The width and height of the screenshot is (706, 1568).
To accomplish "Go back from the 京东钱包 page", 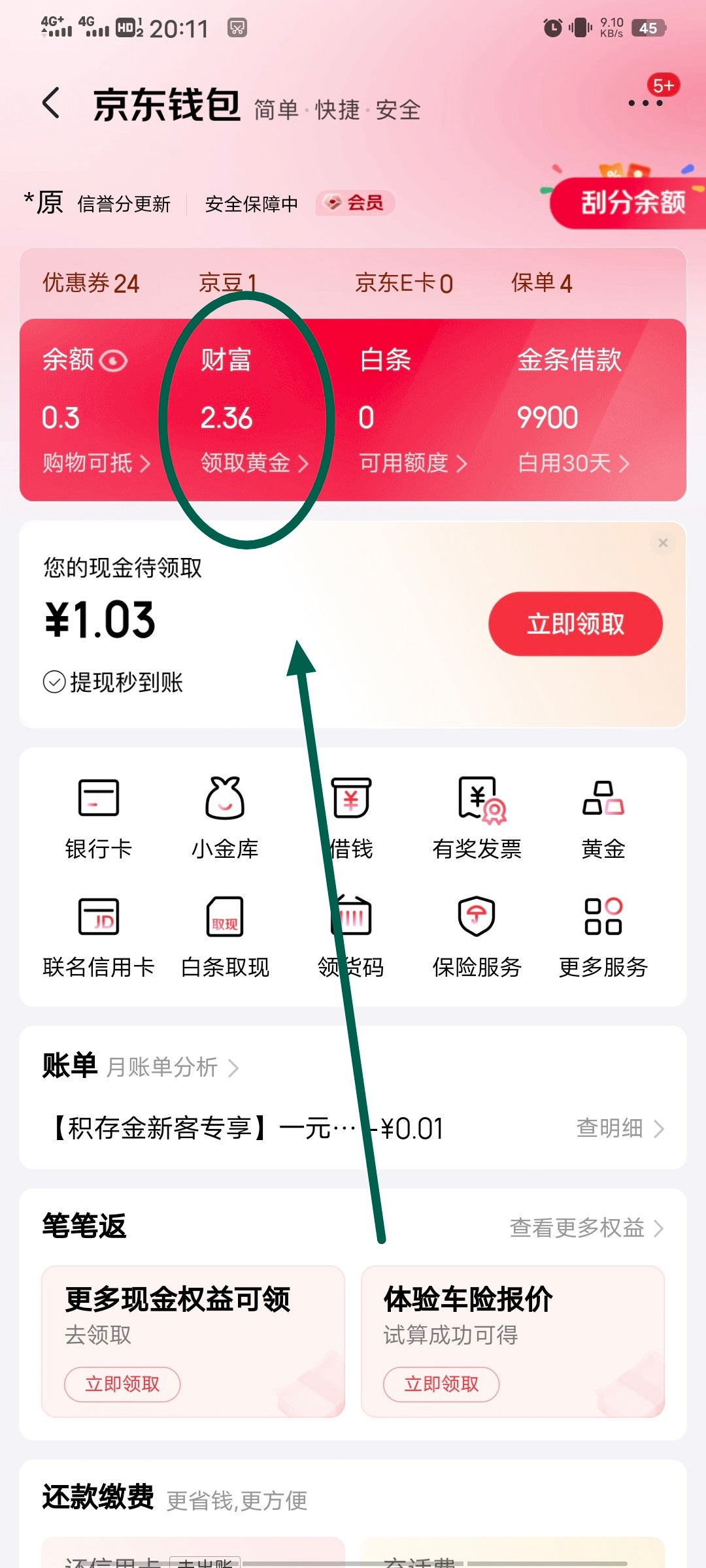I will pos(51,103).
